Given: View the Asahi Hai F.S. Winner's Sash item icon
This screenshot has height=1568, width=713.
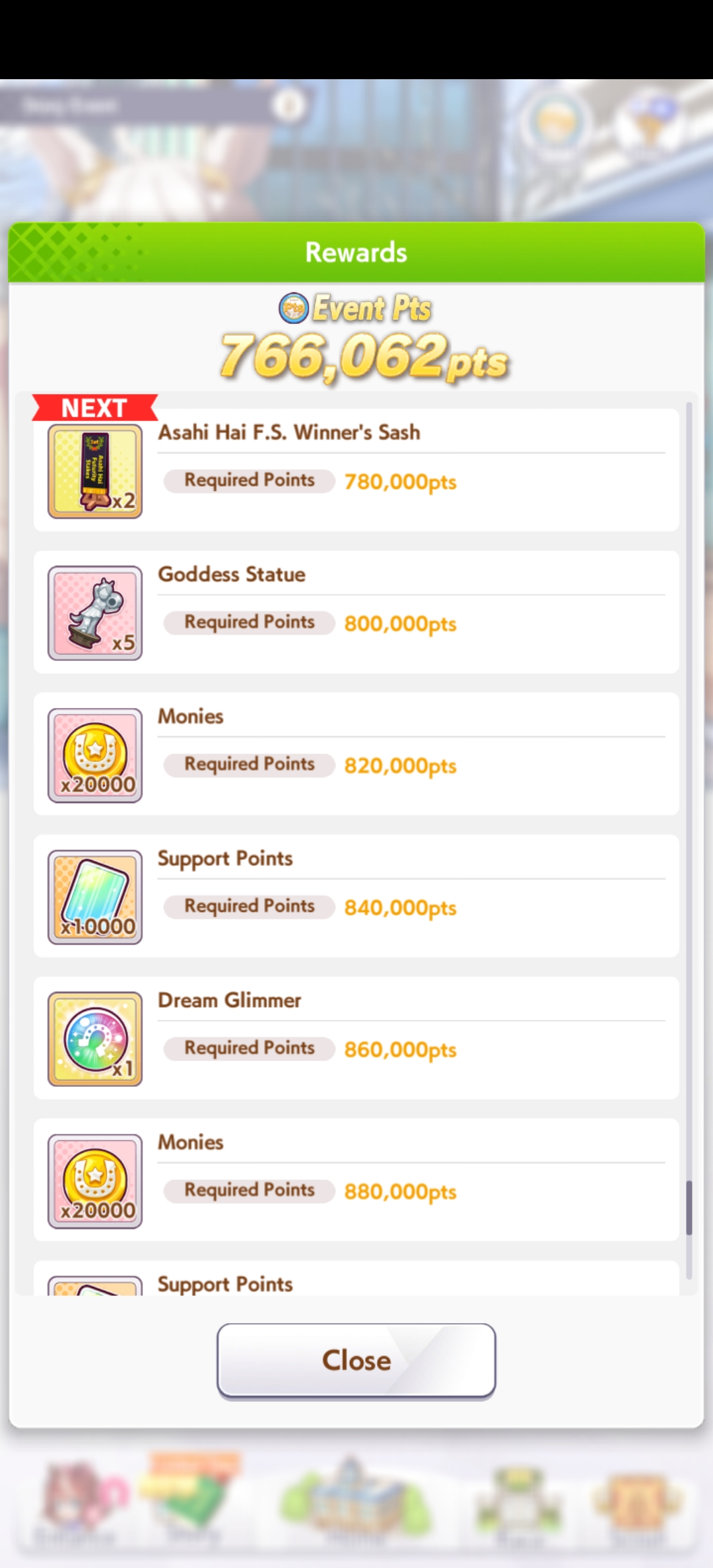Looking at the screenshot, I should tap(95, 471).
